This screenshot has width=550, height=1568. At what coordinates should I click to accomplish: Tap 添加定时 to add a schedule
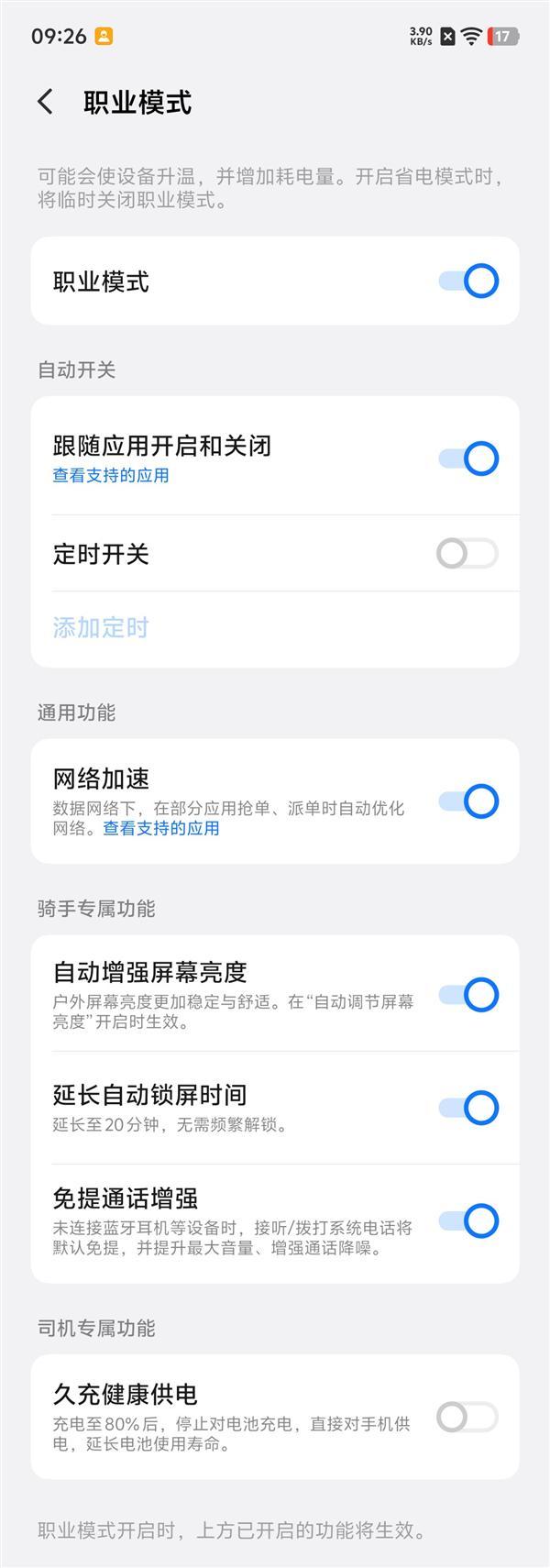pos(101,628)
